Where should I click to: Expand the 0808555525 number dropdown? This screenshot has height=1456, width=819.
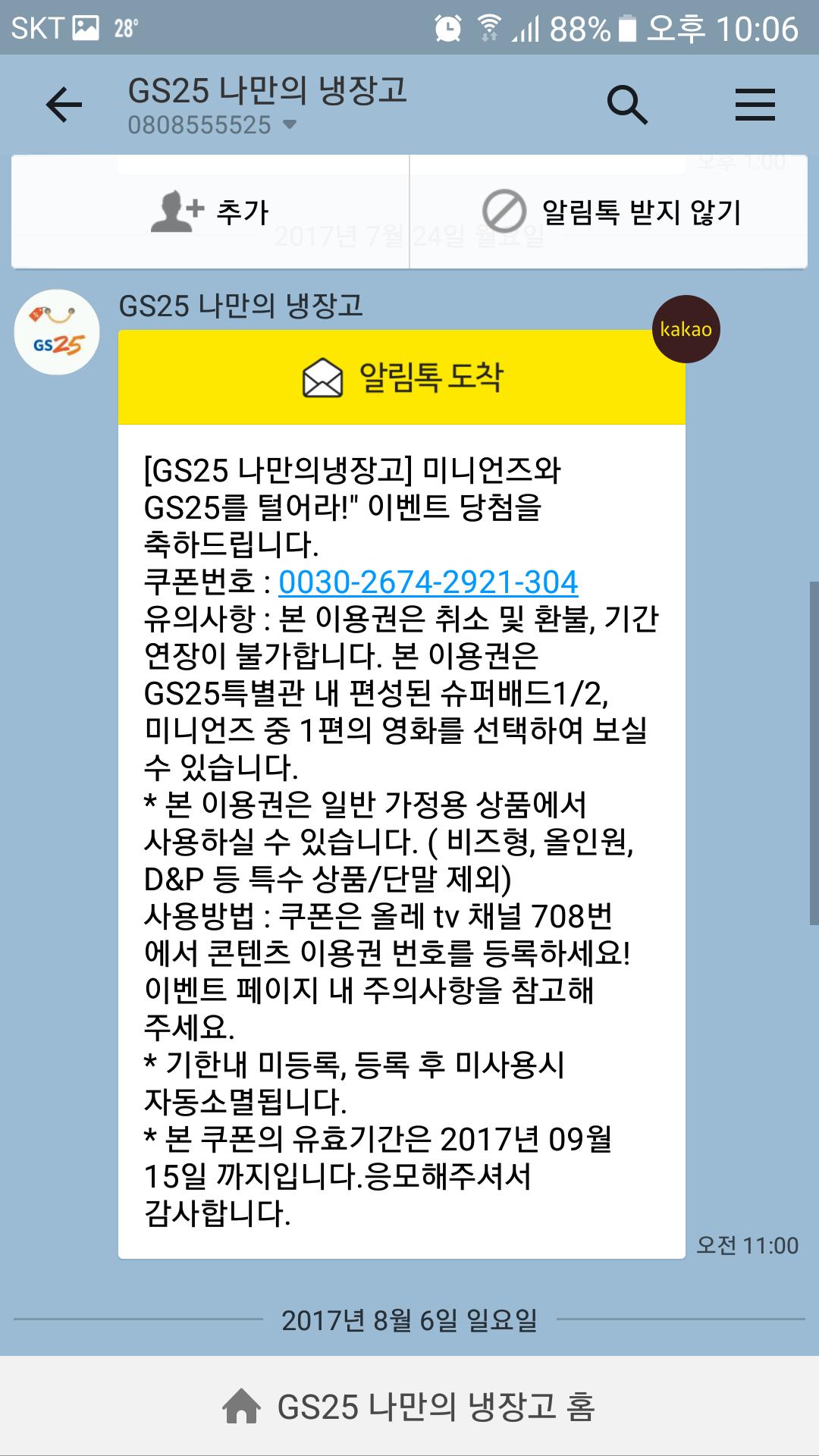pos(289,124)
